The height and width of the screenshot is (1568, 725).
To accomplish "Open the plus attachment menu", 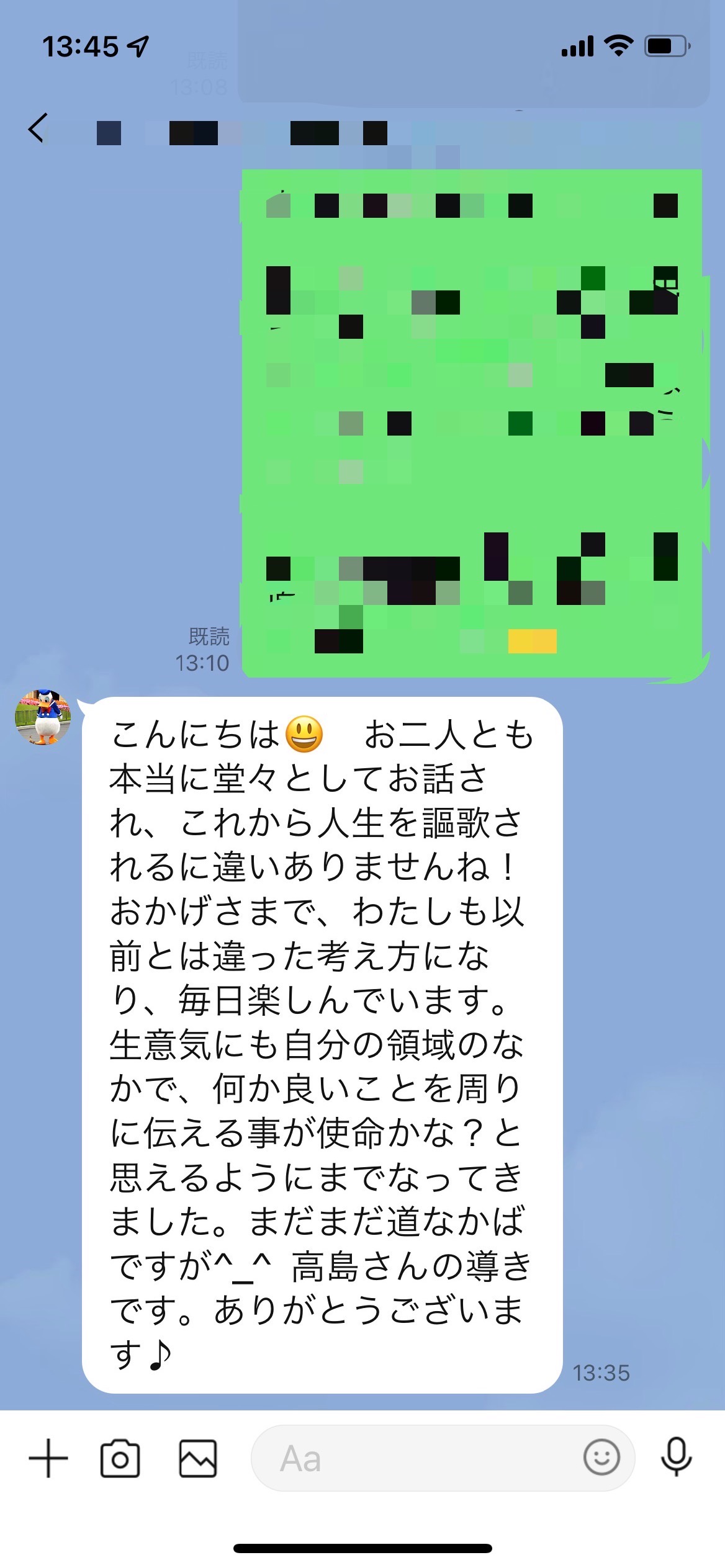I will click(48, 1458).
